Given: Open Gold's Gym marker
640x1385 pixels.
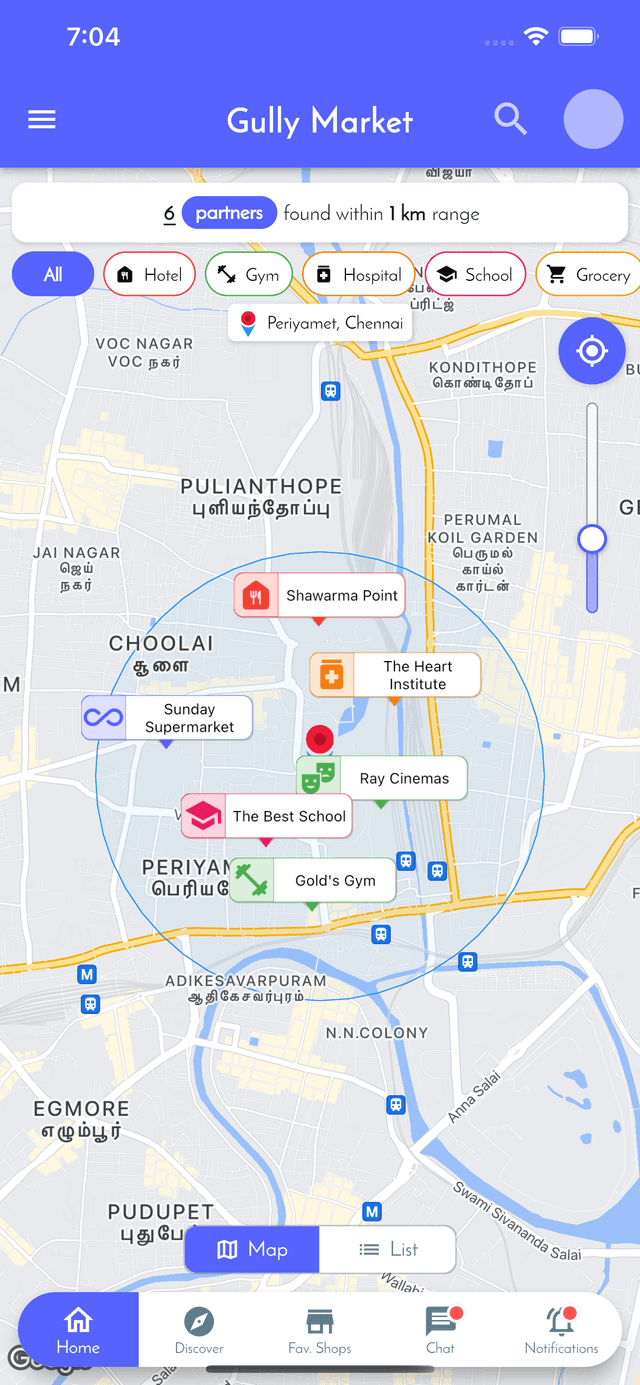Looking at the screenshot, I should pyautogui.click(x=313, y=880).
